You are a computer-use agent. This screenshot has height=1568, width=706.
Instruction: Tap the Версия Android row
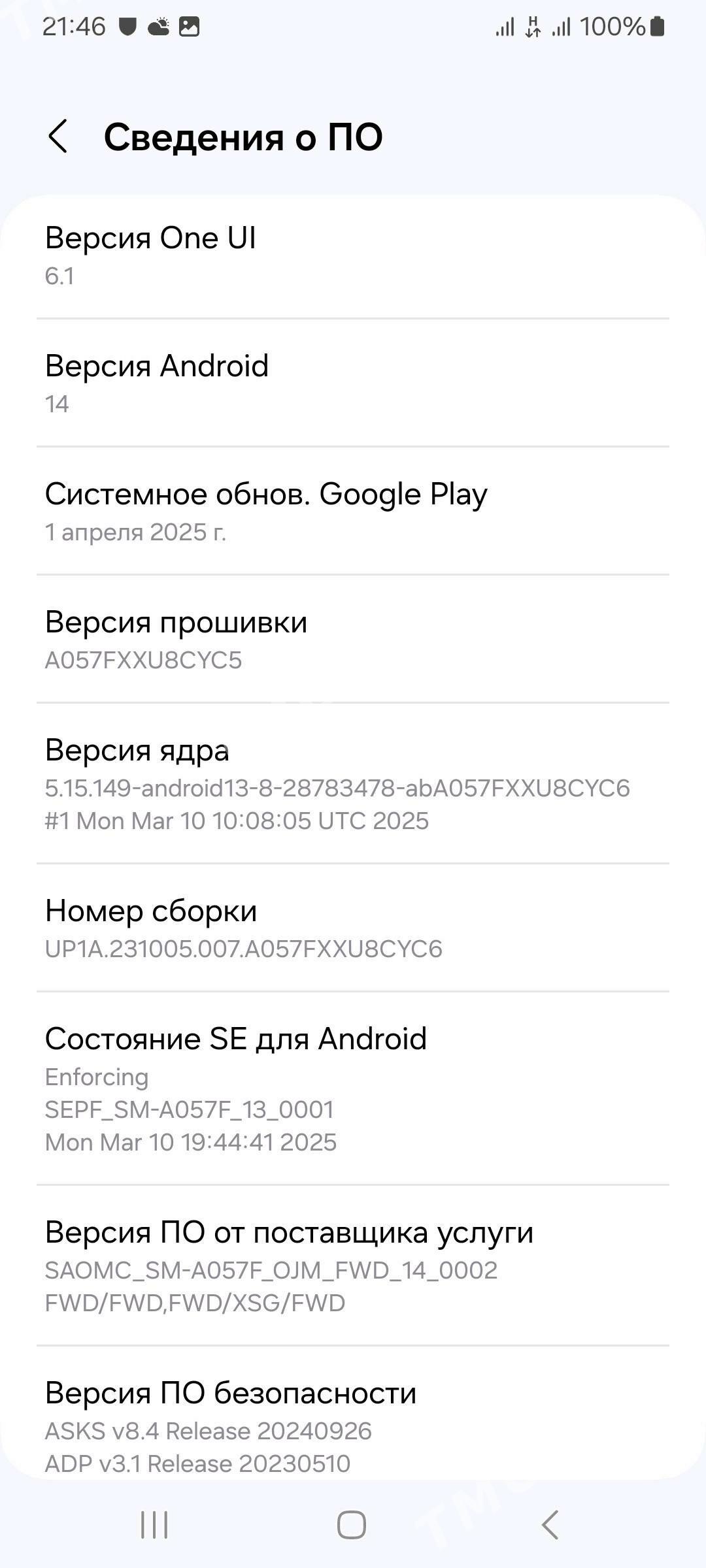click(353, 384)
